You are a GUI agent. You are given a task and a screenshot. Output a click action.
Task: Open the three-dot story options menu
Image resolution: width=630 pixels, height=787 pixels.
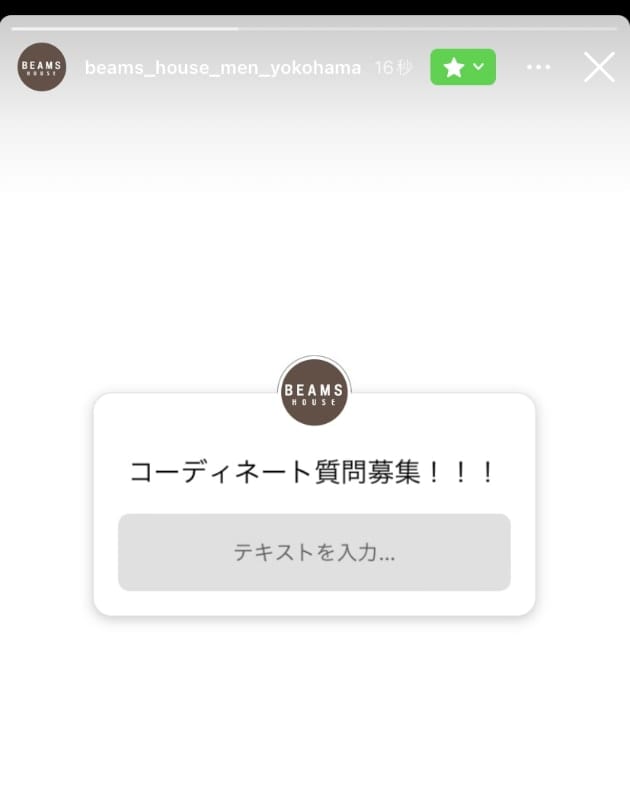(x=538, y=67)
